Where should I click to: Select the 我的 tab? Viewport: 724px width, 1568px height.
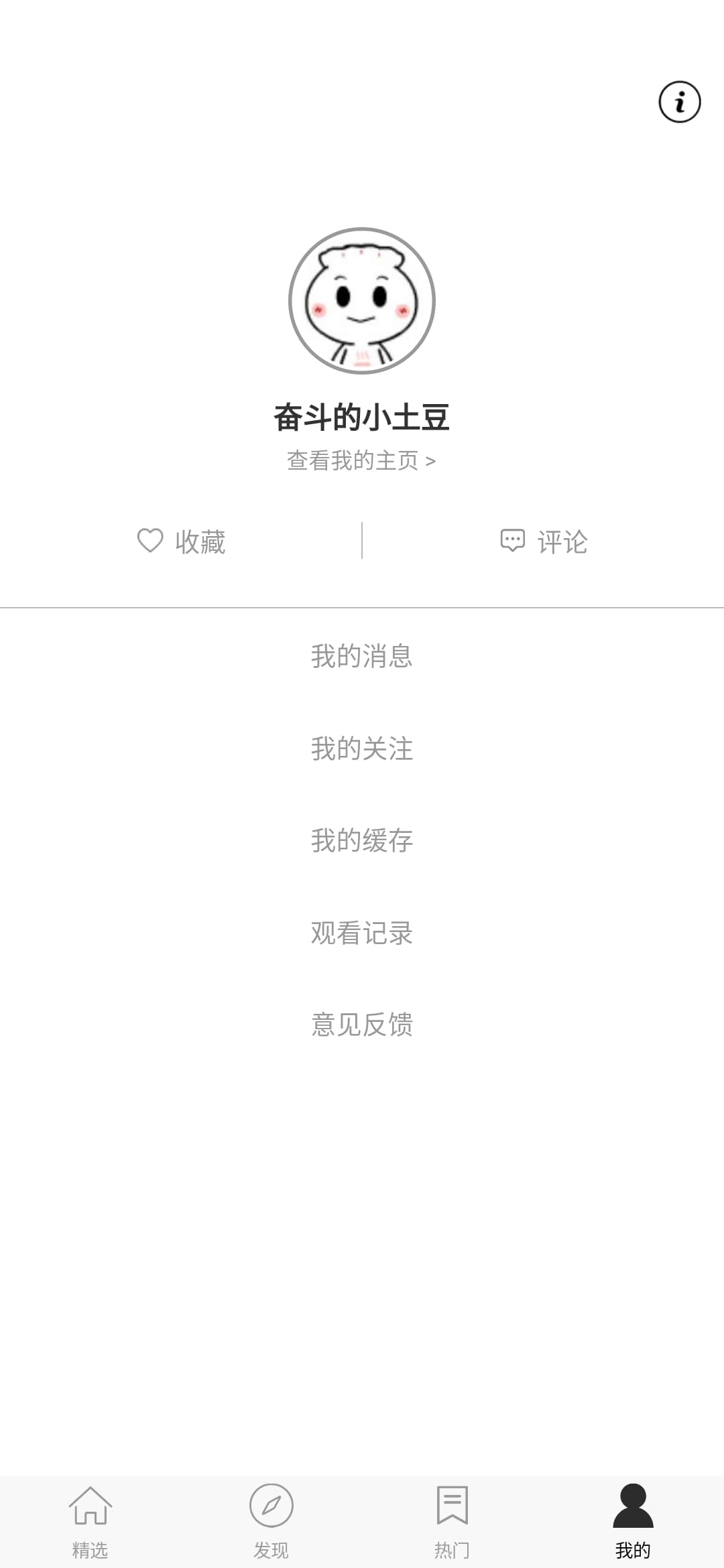click(633, 1521)
